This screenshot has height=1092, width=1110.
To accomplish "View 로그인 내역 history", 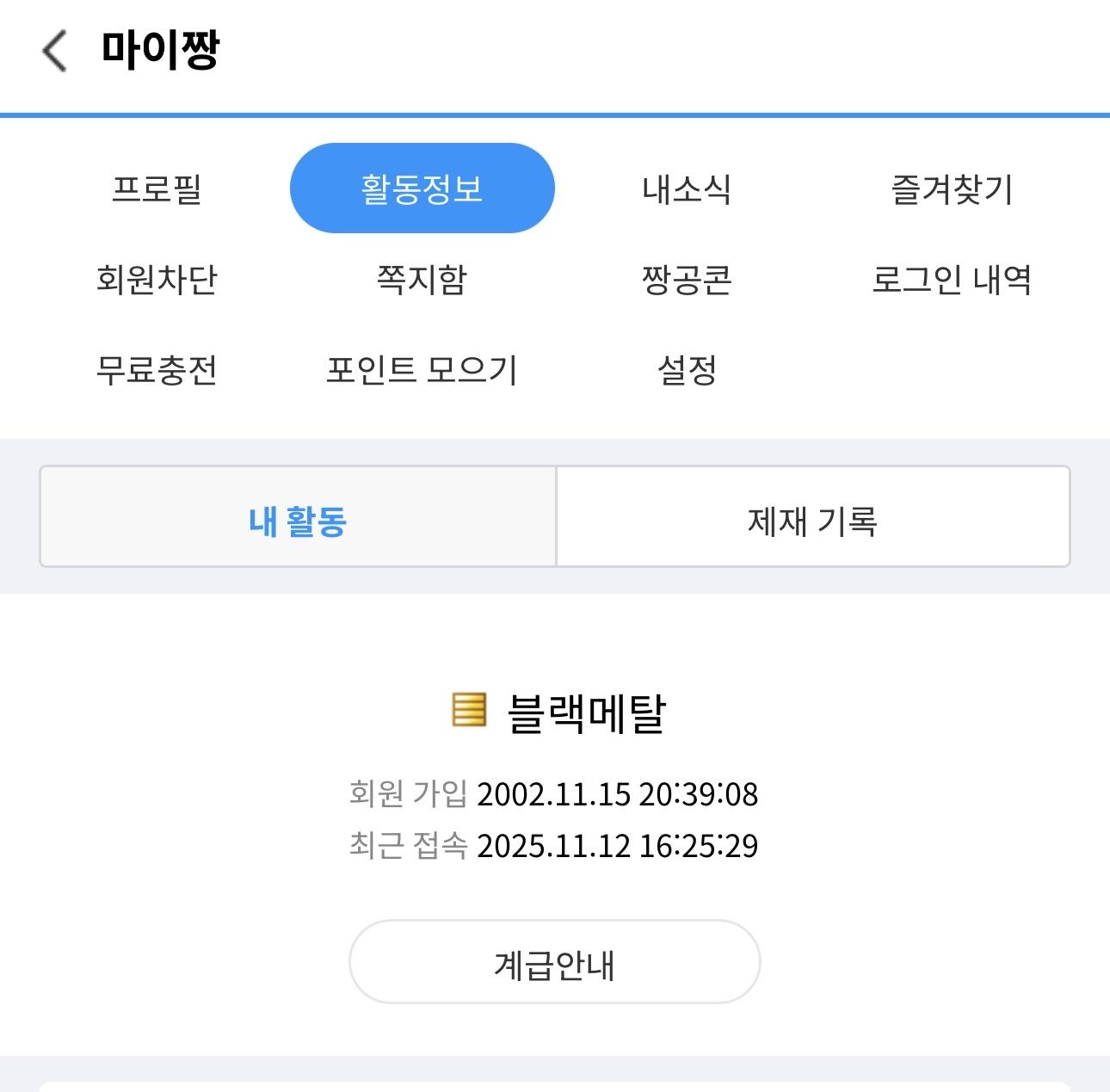I will click(952, 279).
